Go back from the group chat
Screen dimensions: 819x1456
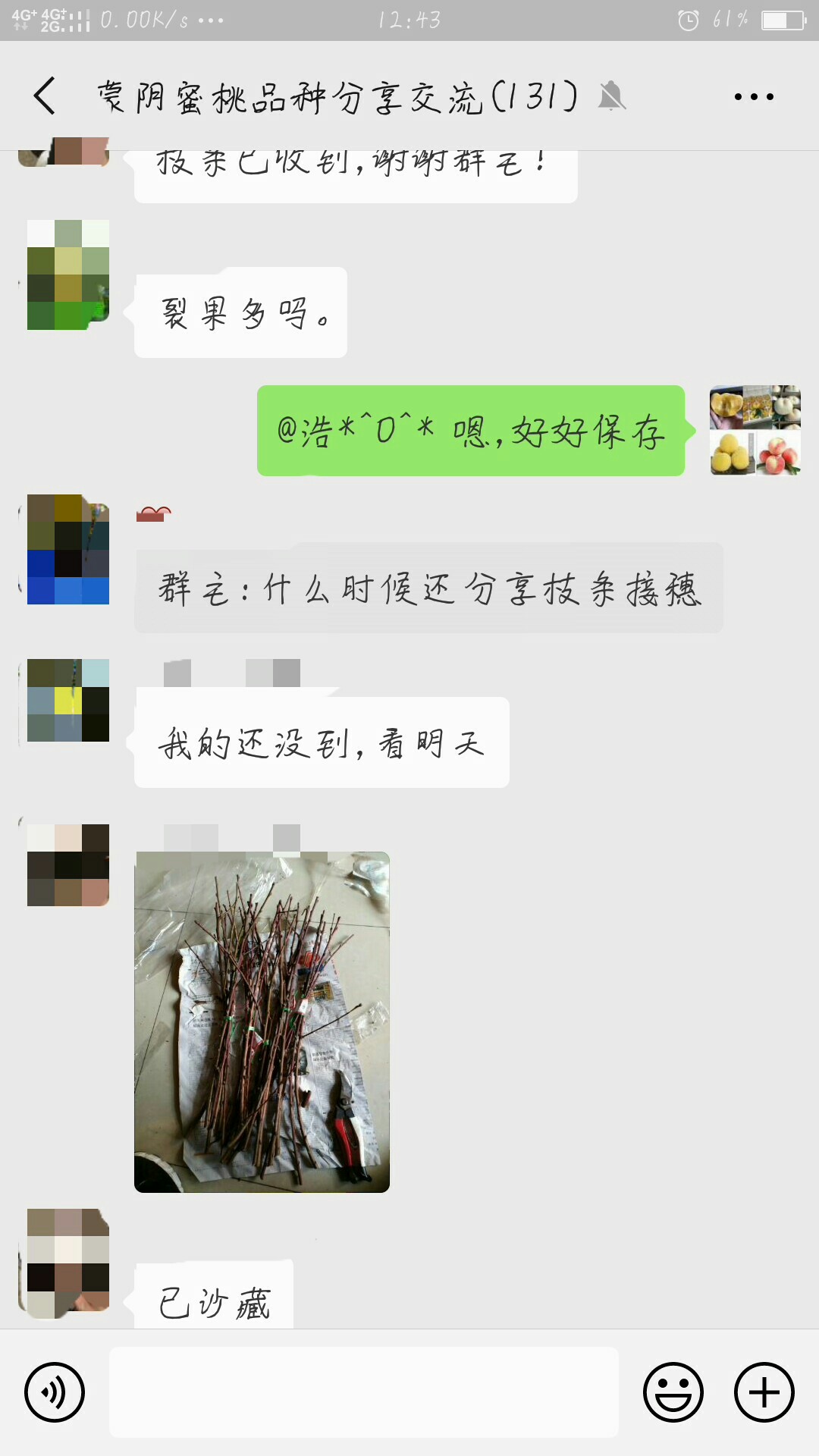pyautogui.click(x=45, y=96)
